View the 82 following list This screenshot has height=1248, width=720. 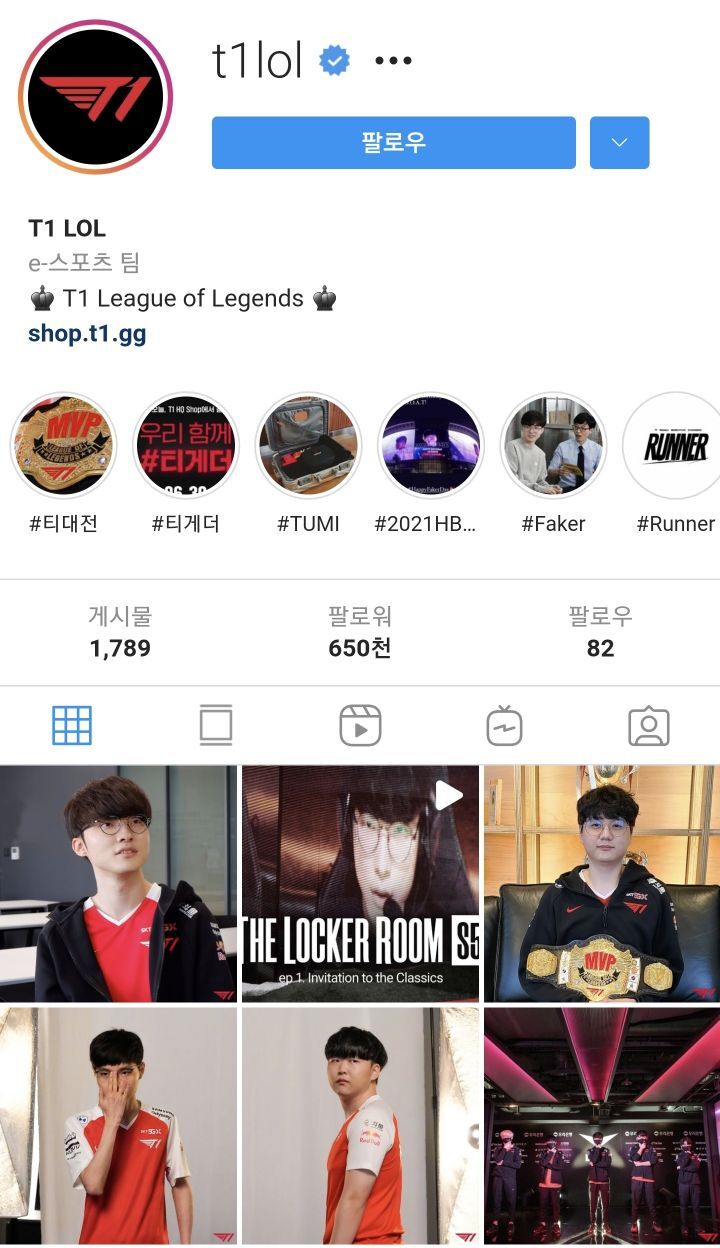(x=600, y=632)
